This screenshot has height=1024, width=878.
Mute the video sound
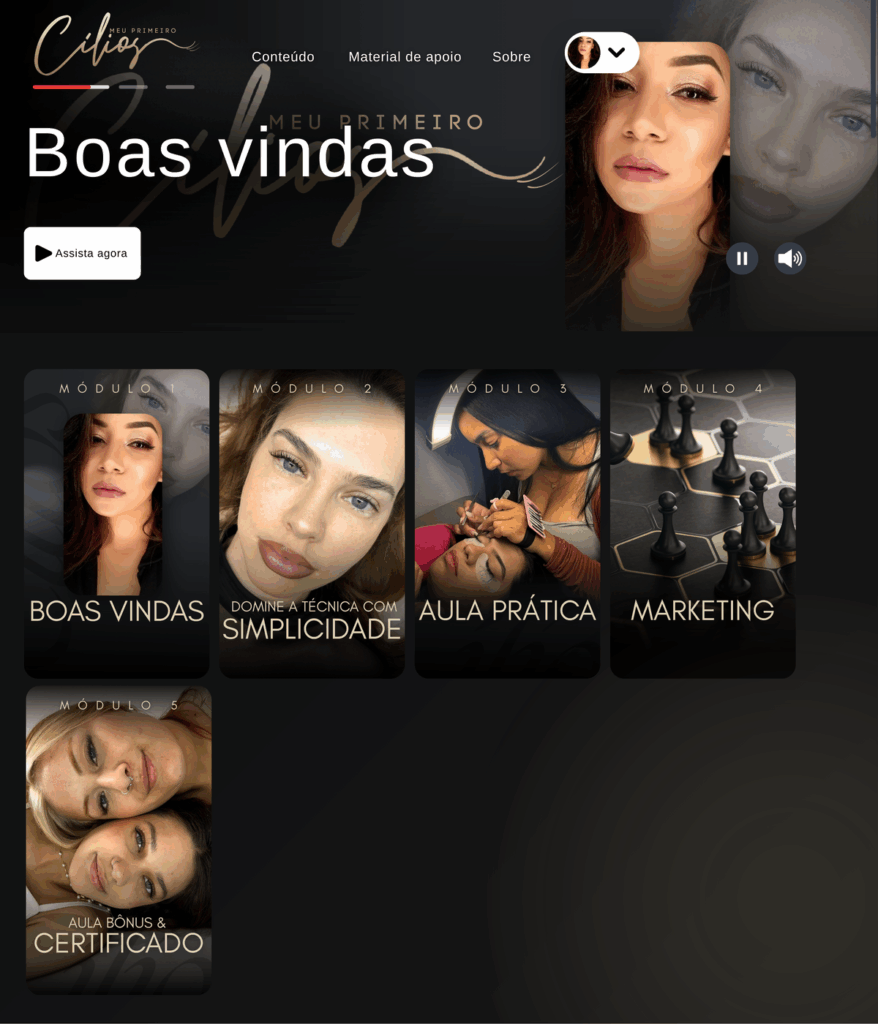(x=790, y=259)
